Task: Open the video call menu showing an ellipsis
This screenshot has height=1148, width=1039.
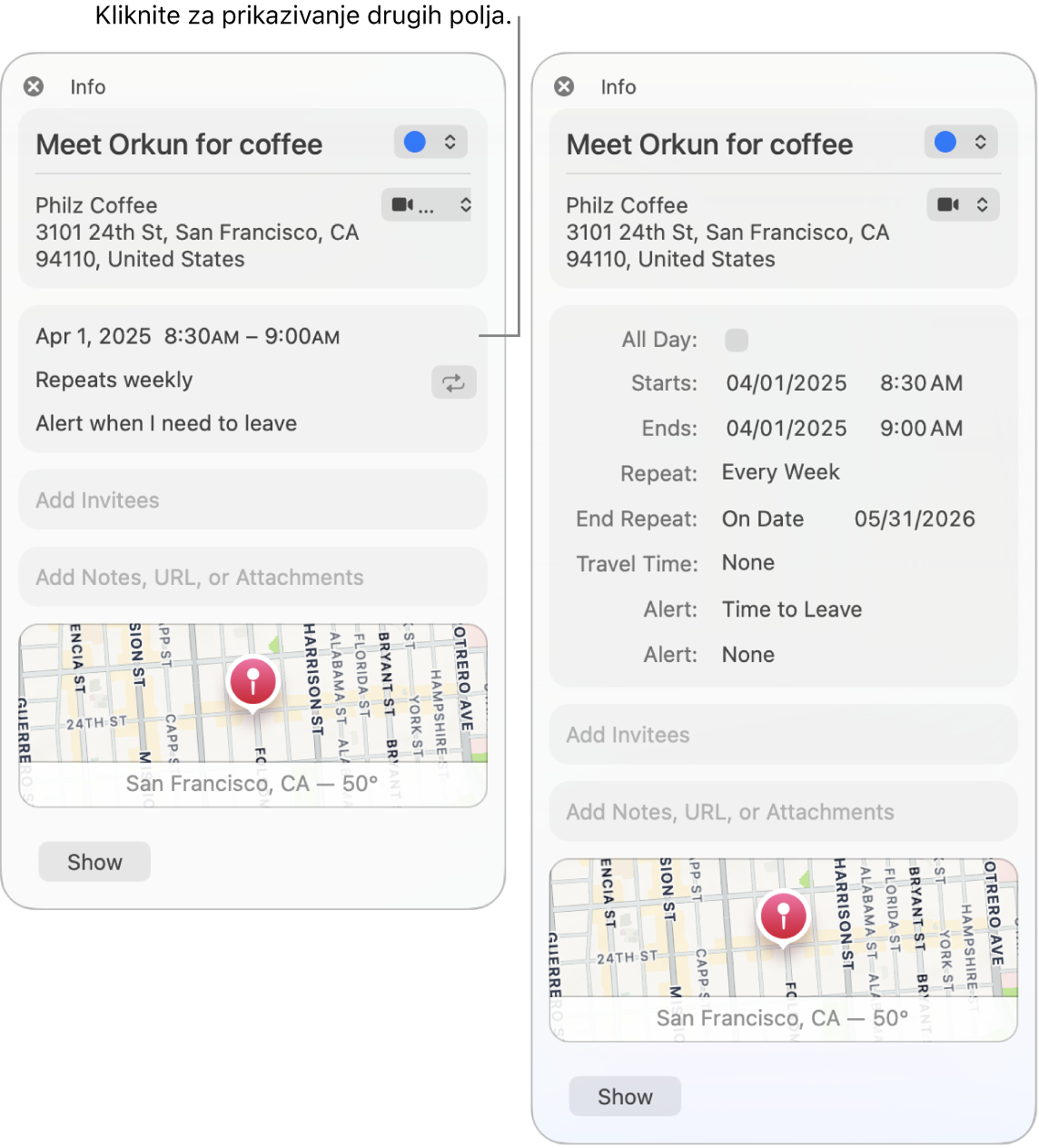Action: coord(427,205)
